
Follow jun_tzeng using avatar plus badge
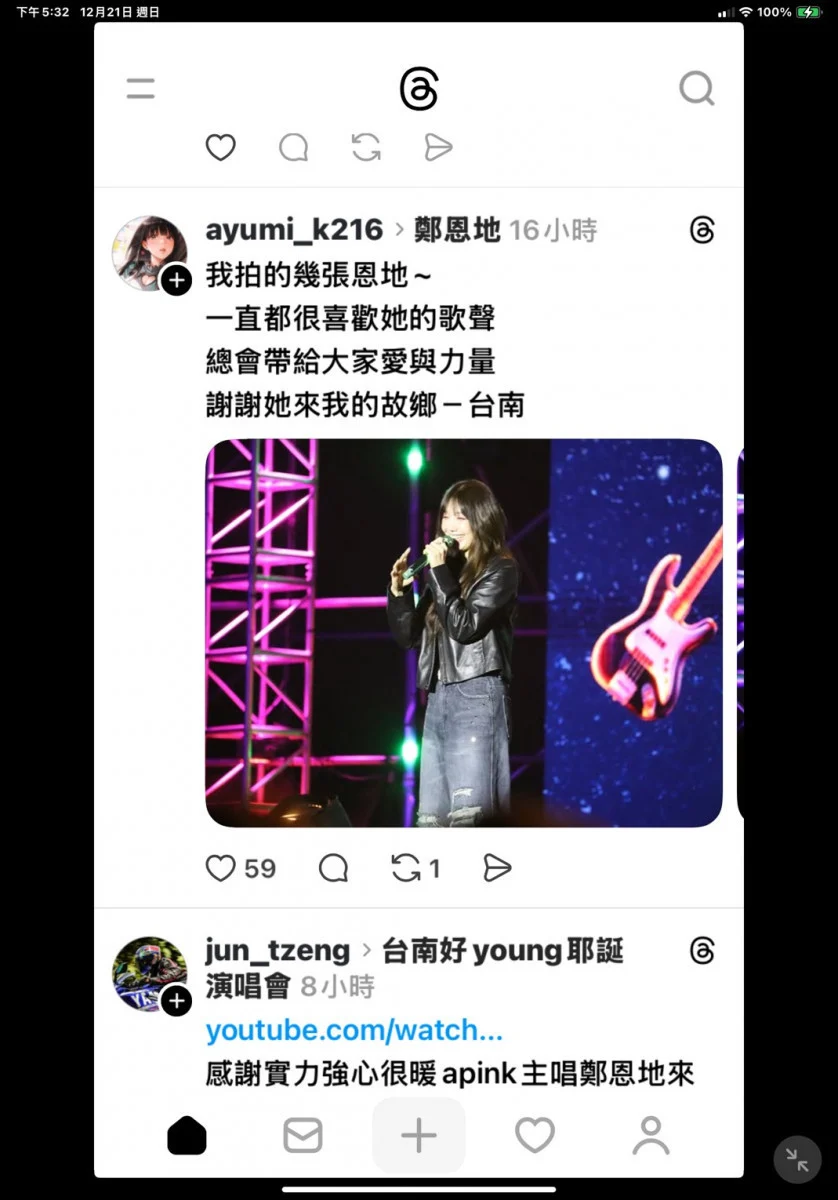point(176,1000)
